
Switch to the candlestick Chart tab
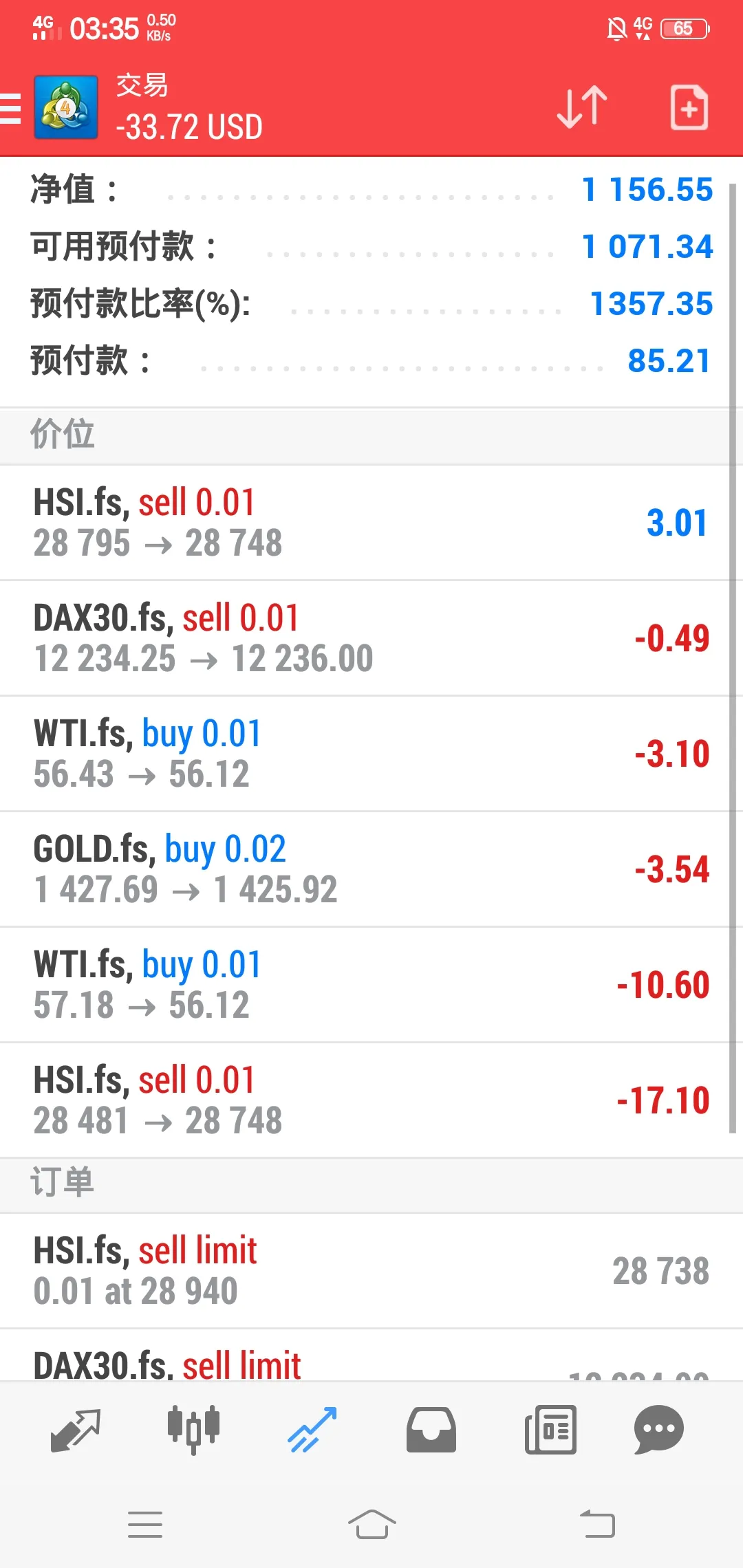(x=194, y=1430)
